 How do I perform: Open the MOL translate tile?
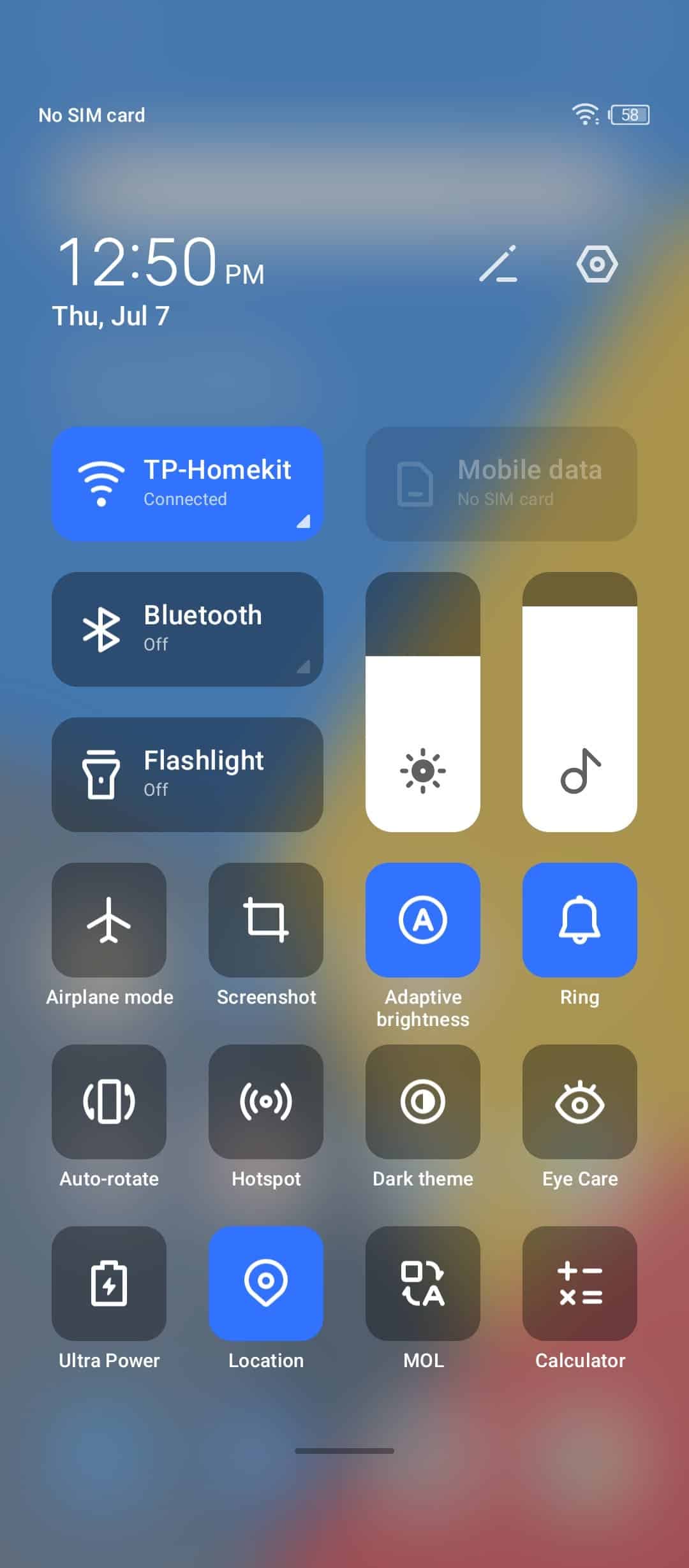[x=423, y=1284]
